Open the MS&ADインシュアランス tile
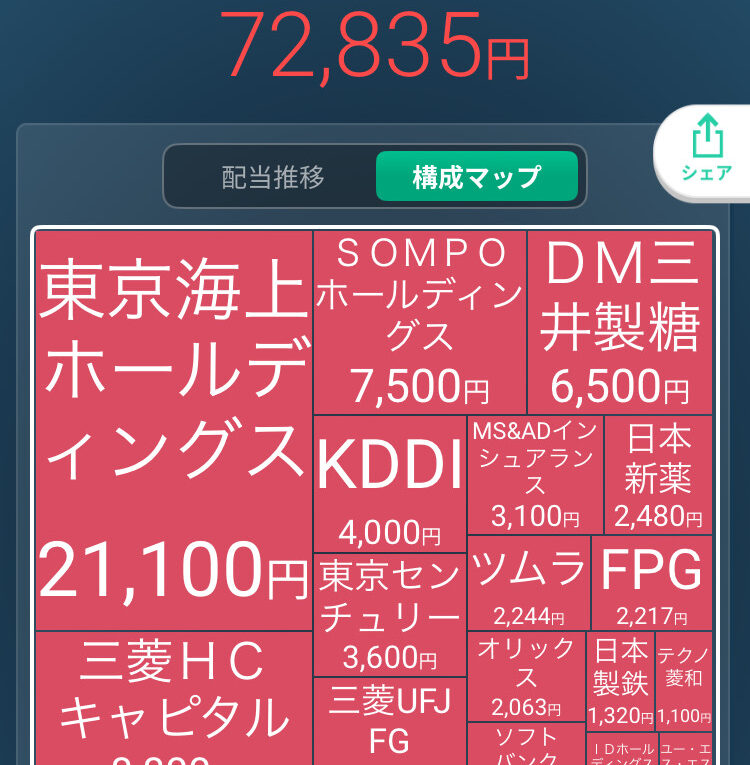The image size is (750, 765). 535,474
